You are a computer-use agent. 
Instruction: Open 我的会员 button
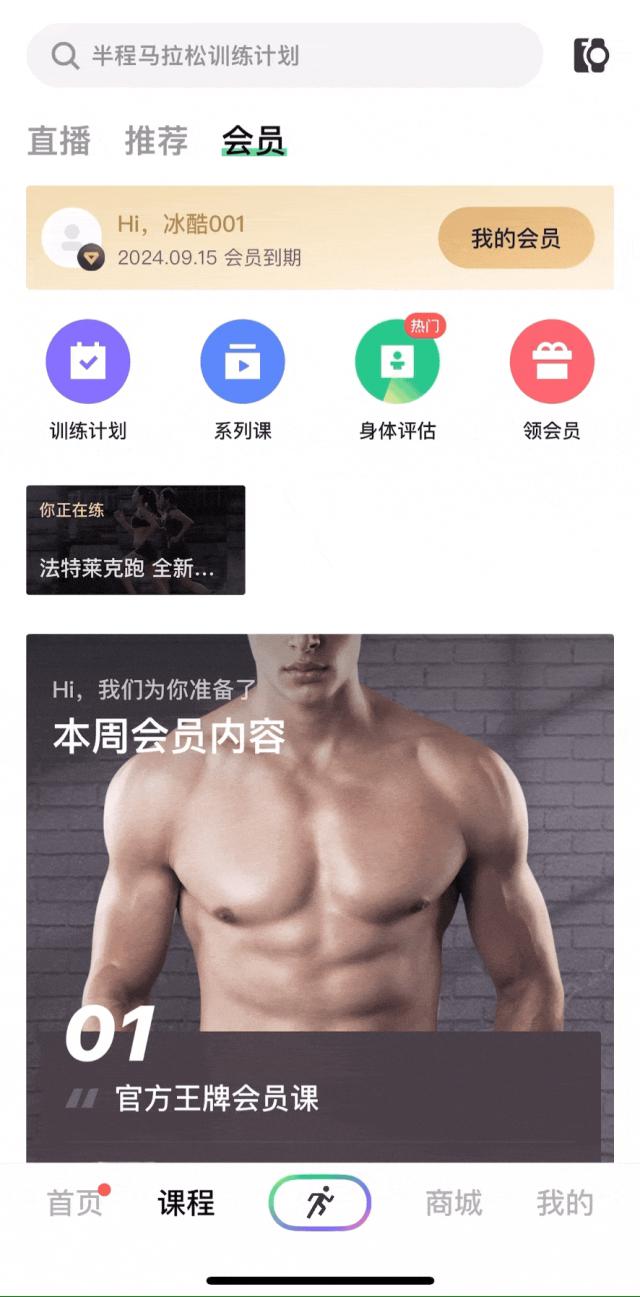tap(515, 239)
